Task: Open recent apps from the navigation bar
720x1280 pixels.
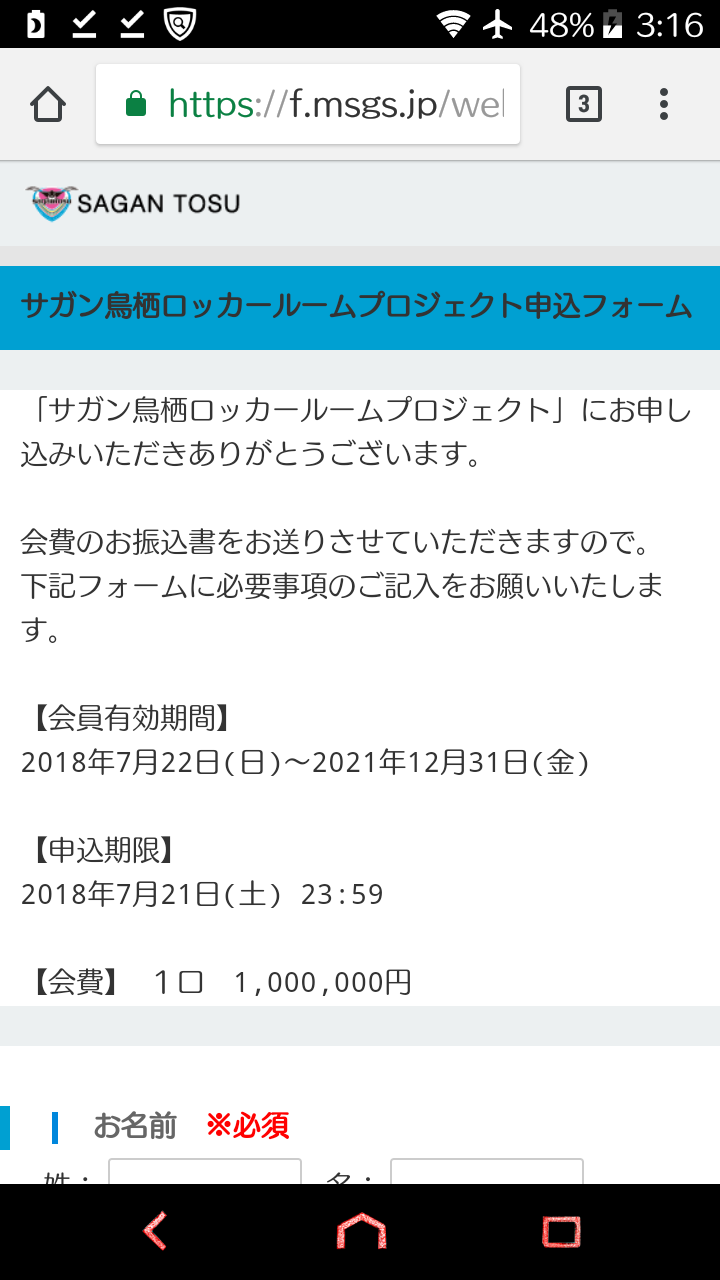Action: [562, 1231]
